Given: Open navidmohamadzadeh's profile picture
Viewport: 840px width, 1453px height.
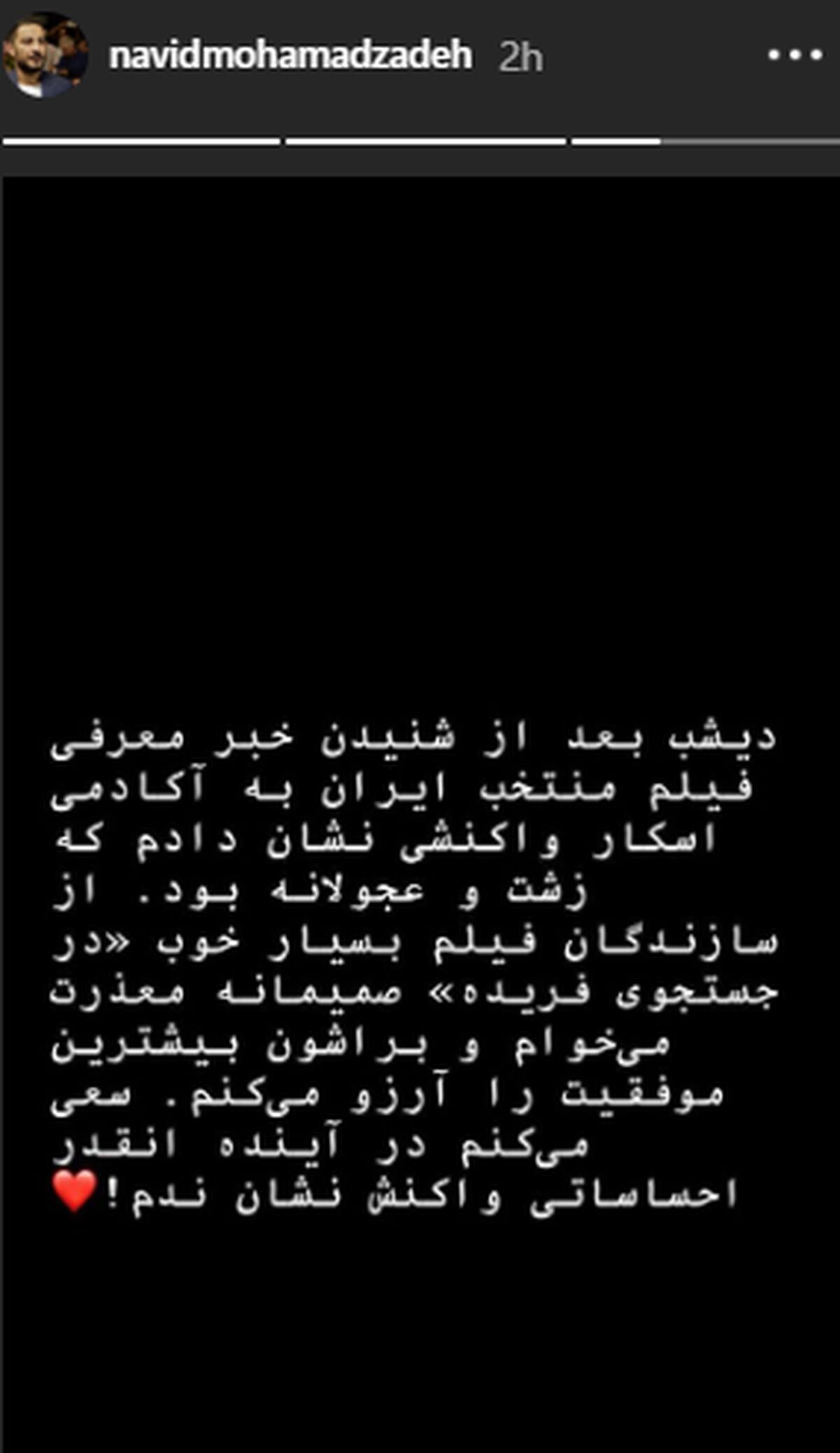Looking at the screenshot, I should click(x=45, y=55).
